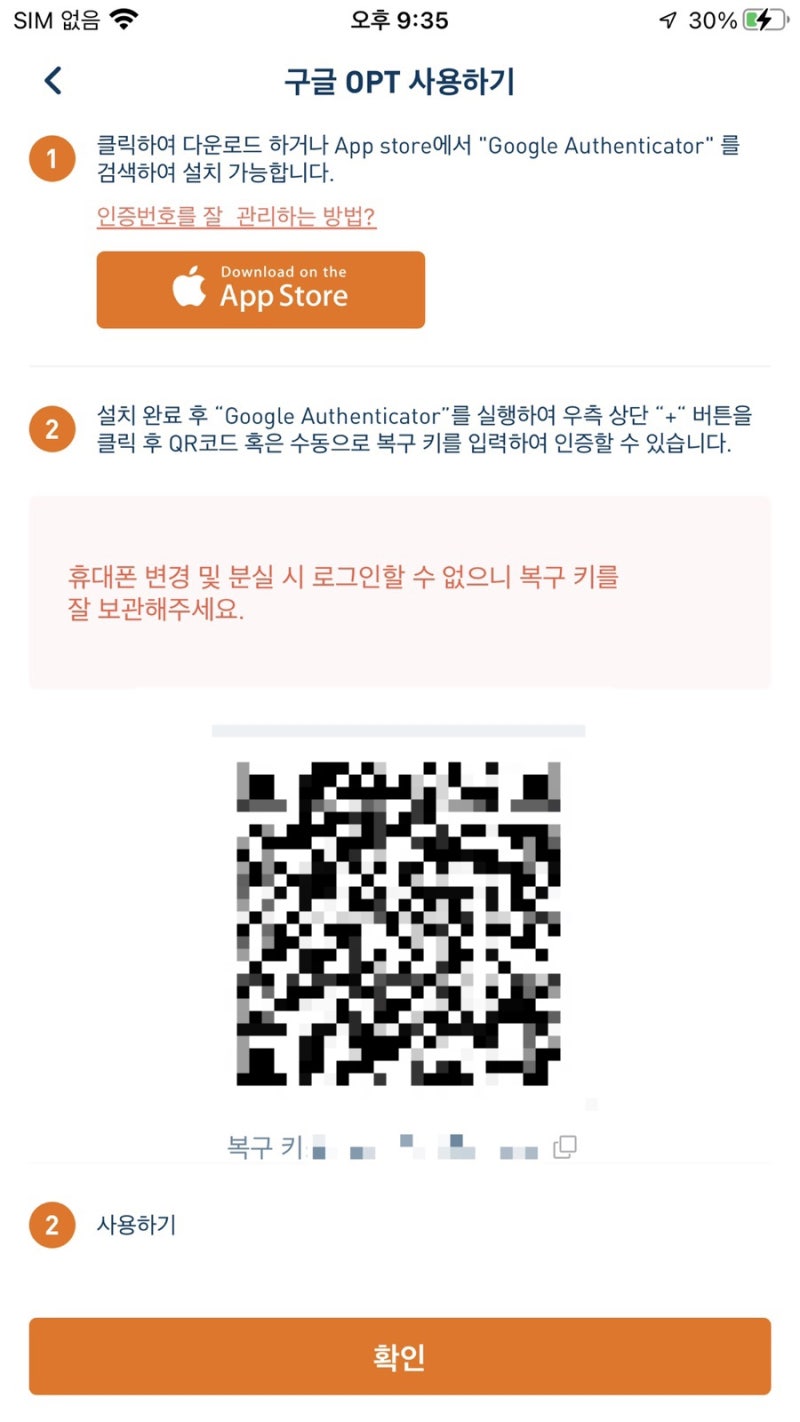
Task: Click the Apple logo in the App Store button
Action: (x=188, y=288)
